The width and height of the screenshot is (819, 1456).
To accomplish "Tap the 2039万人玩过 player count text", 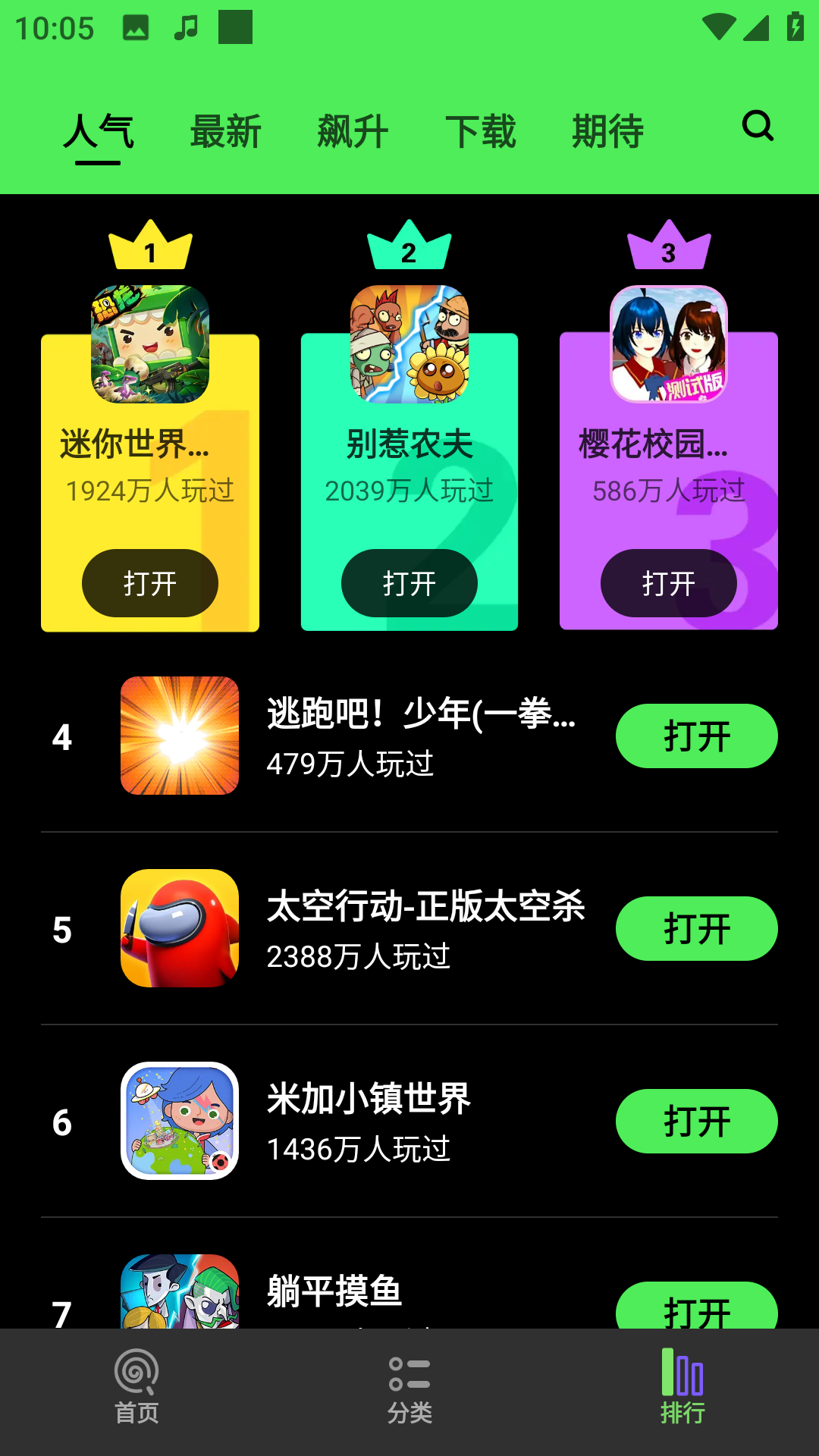I will [409, 491].
